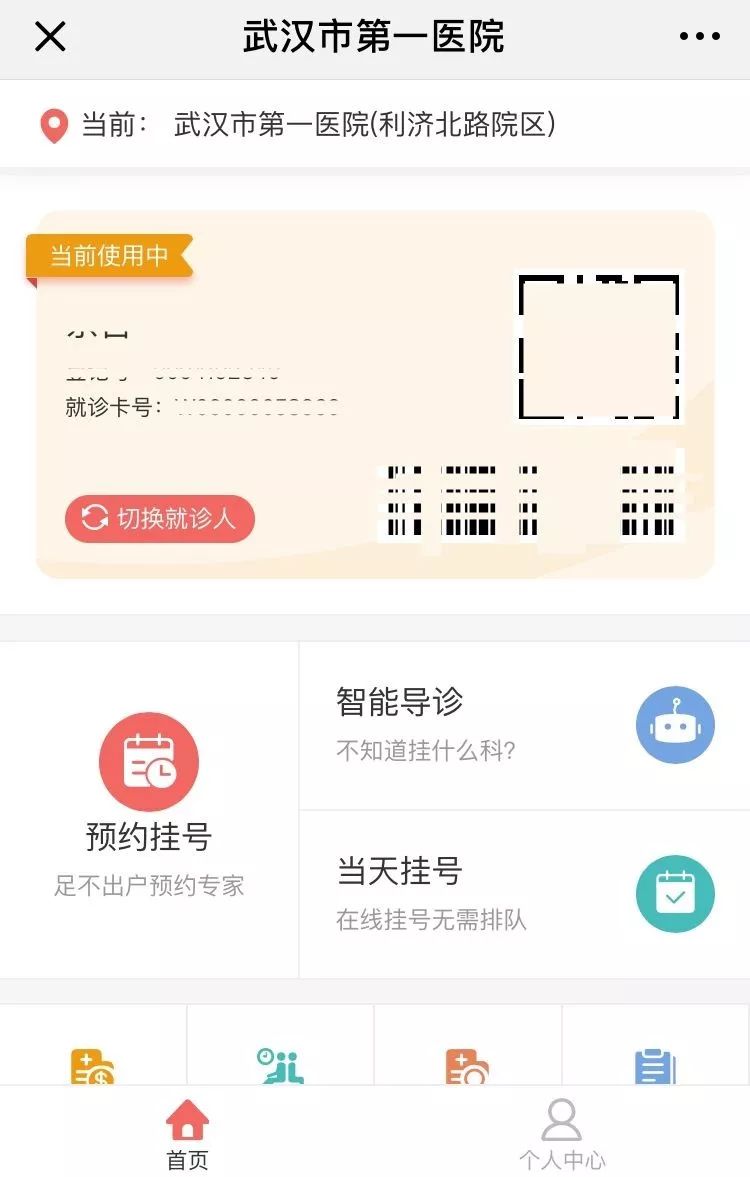The image size is (750, 1177).
Task: Open the three-dot overflow menu
Action: pyautogui.click(x=699, y=37)
